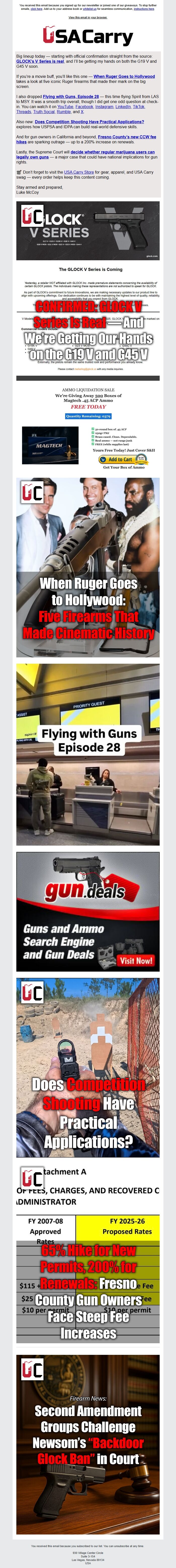Tap the 'Add to Cart' ammo button

click(x=123, y=460)
